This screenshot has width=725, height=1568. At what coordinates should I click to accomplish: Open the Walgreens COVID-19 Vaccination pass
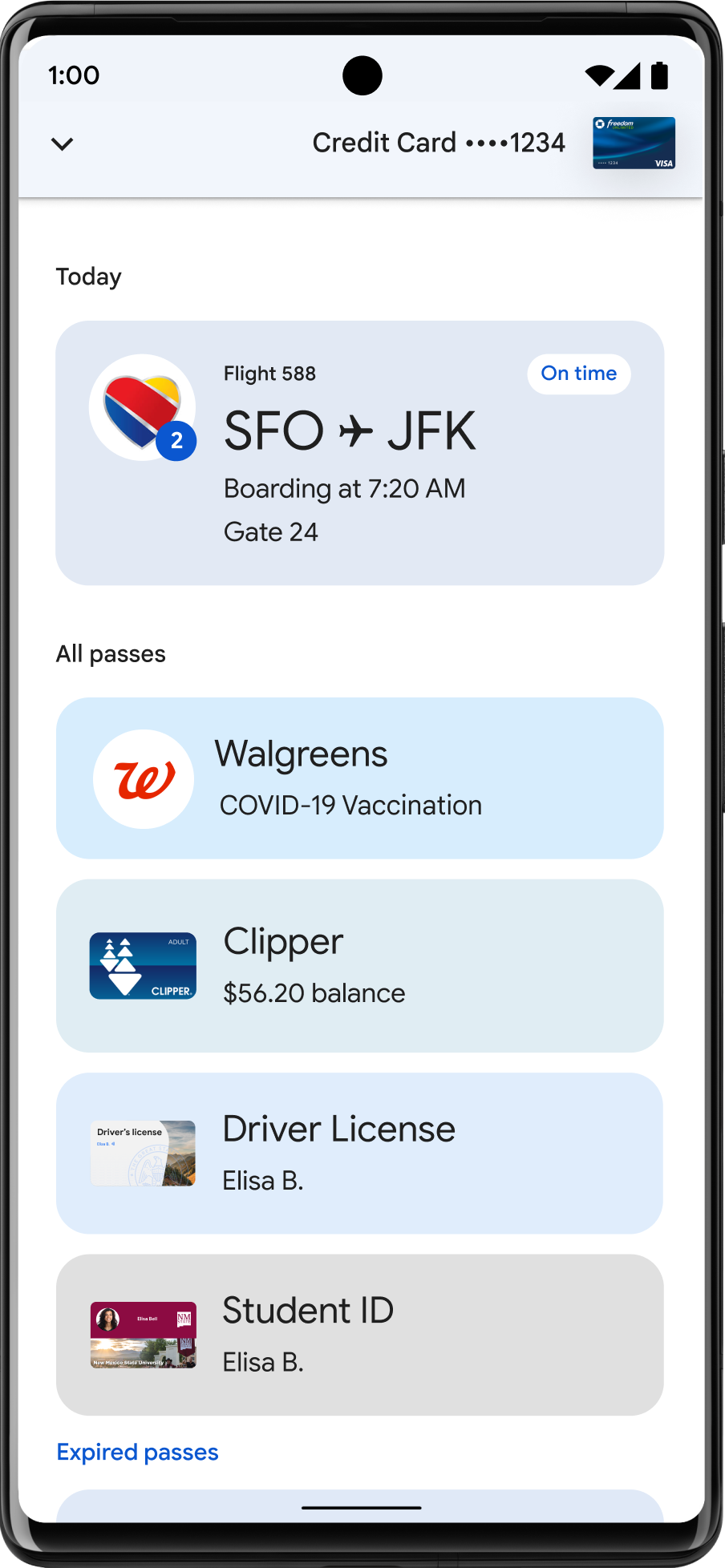click(x=359, y=778)
